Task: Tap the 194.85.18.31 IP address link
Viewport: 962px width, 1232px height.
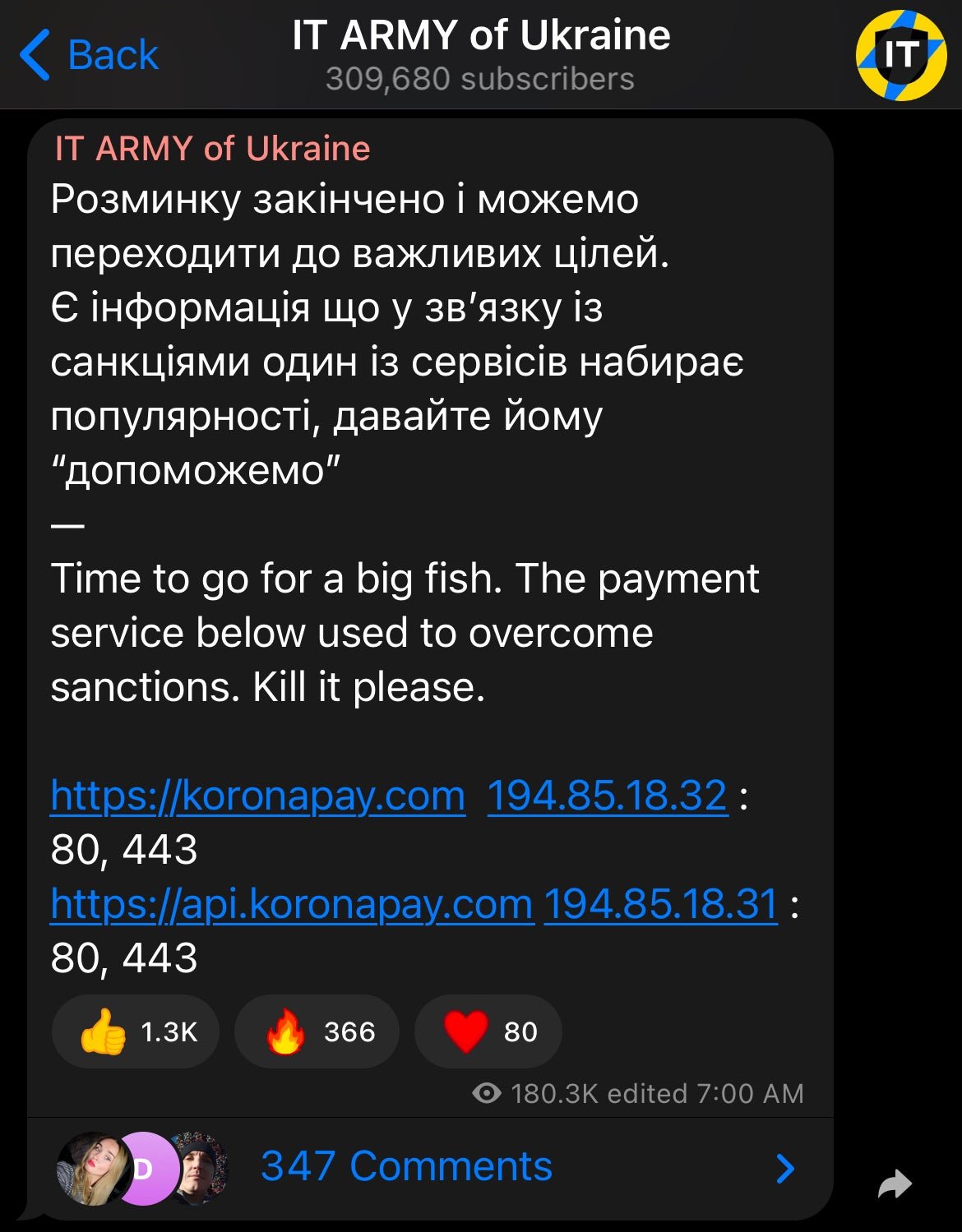Action: (660, 904)
